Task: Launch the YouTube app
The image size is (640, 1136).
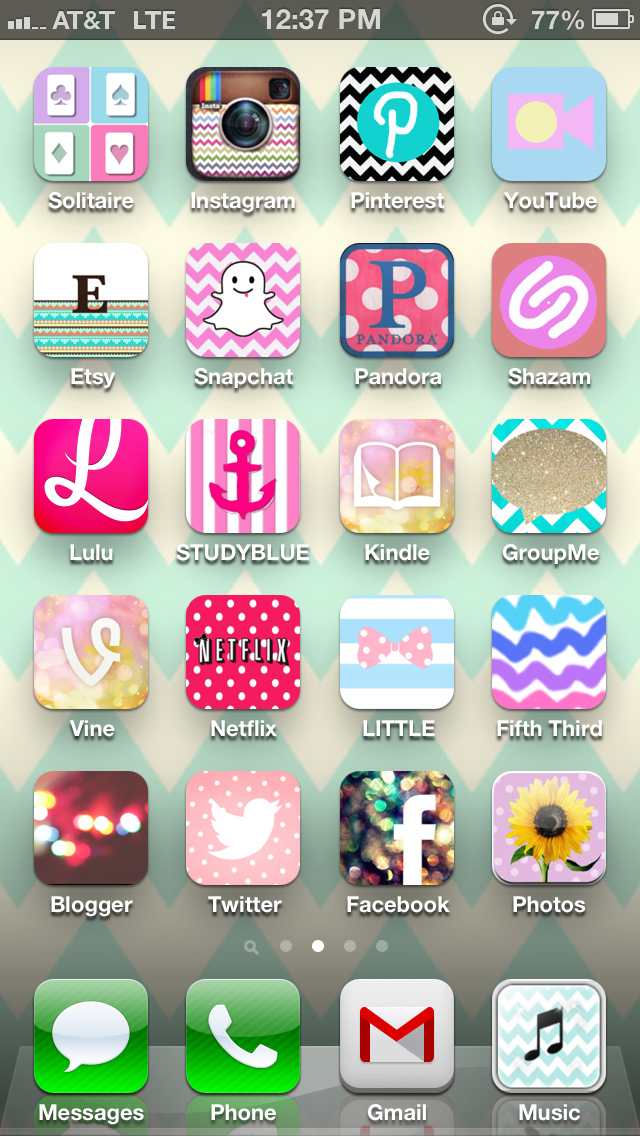Action: 549,124
